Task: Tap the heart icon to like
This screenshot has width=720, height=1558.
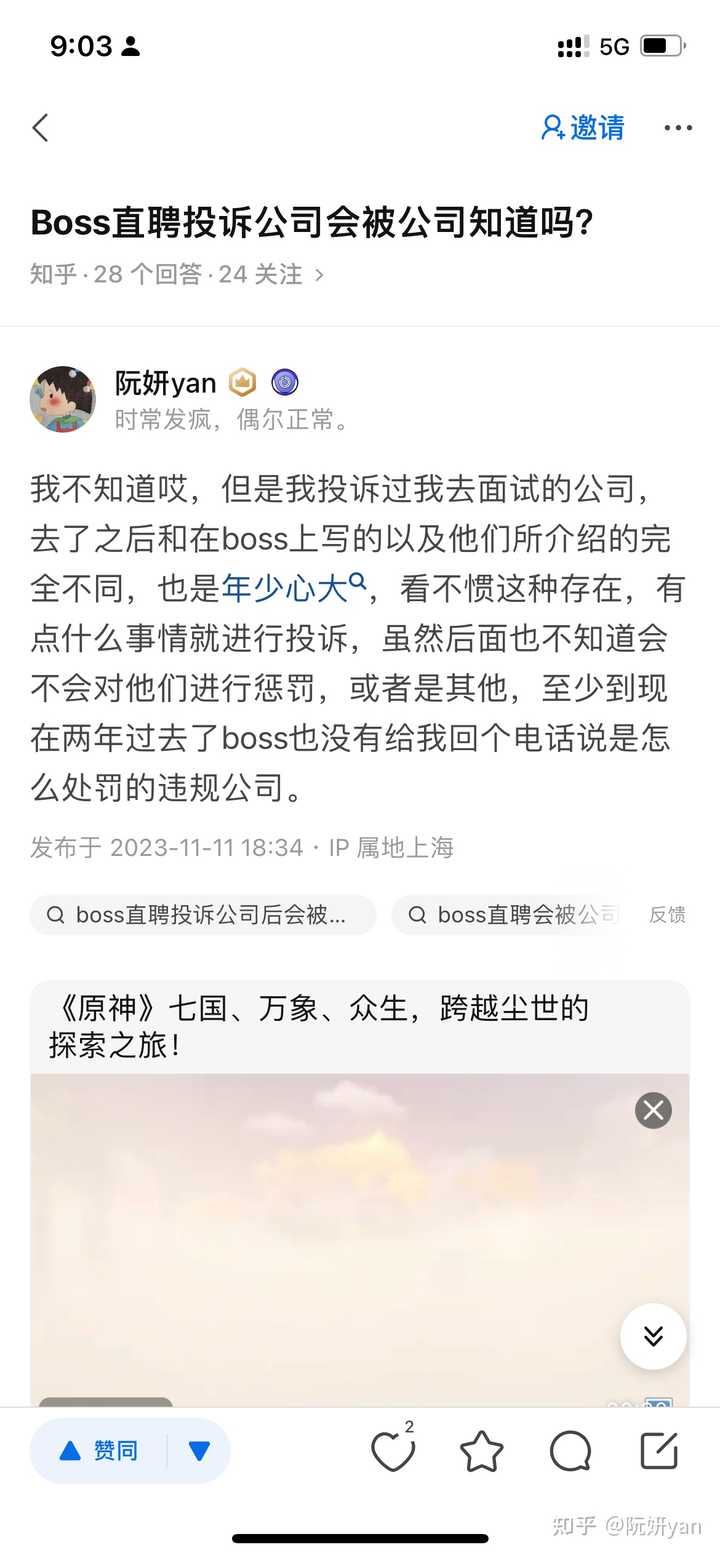Action: (393, 1451)
